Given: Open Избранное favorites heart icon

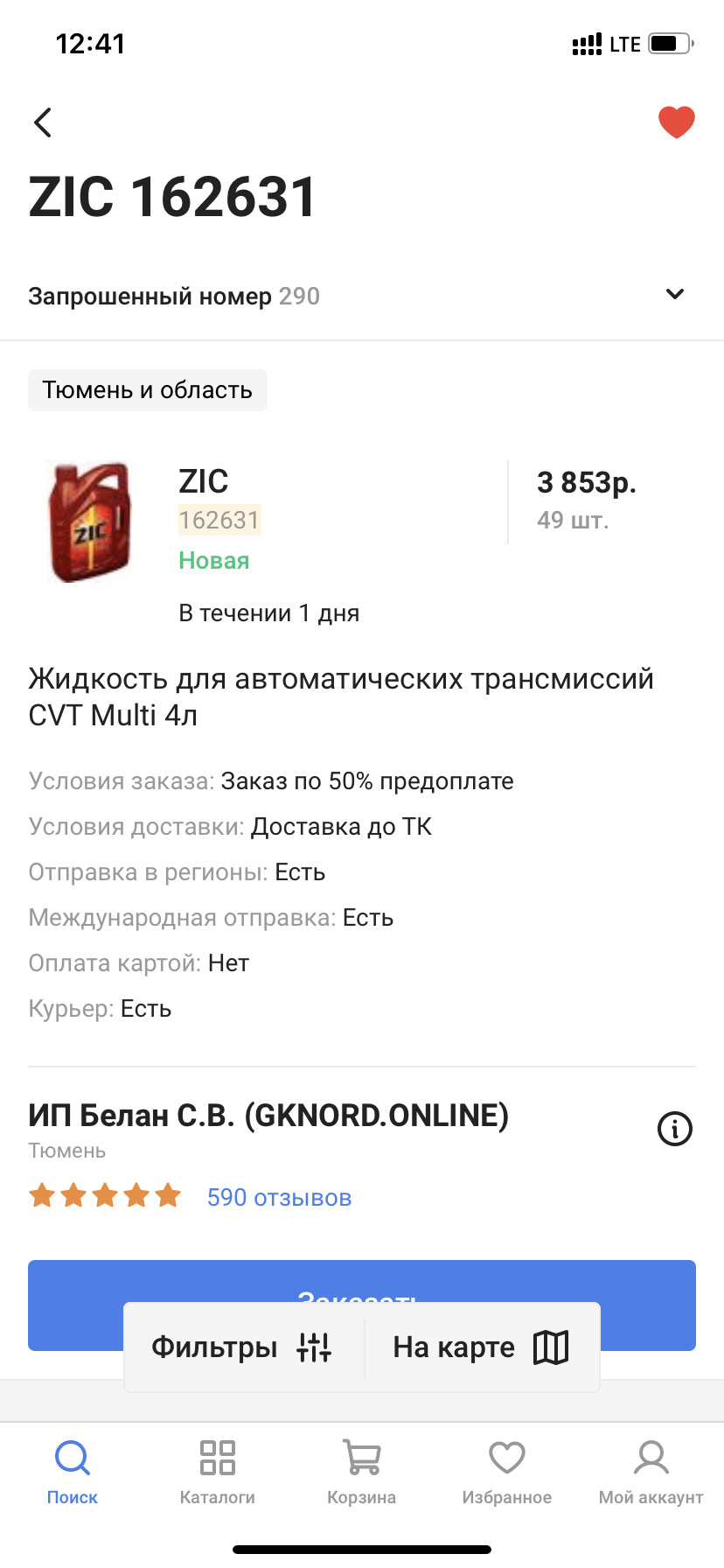Looking at the screenshot, I should tap(506, 1457).
